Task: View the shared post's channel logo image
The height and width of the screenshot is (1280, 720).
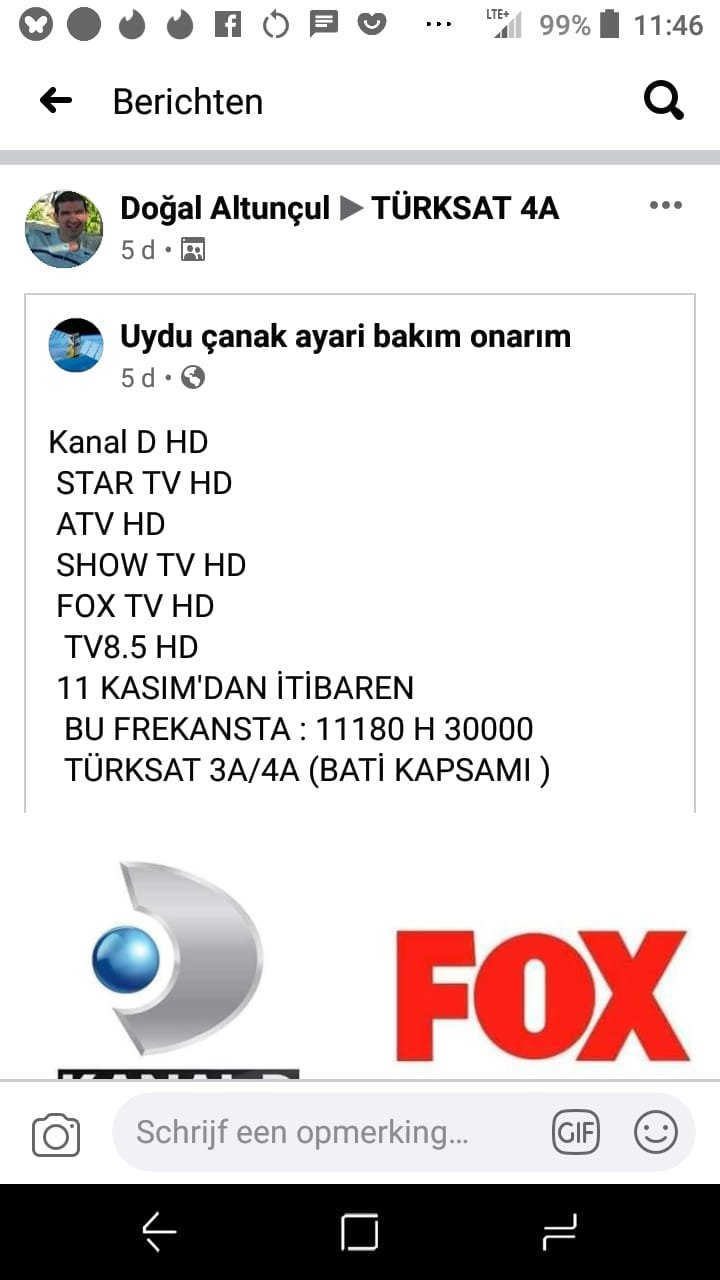Action: coord(360,946)
